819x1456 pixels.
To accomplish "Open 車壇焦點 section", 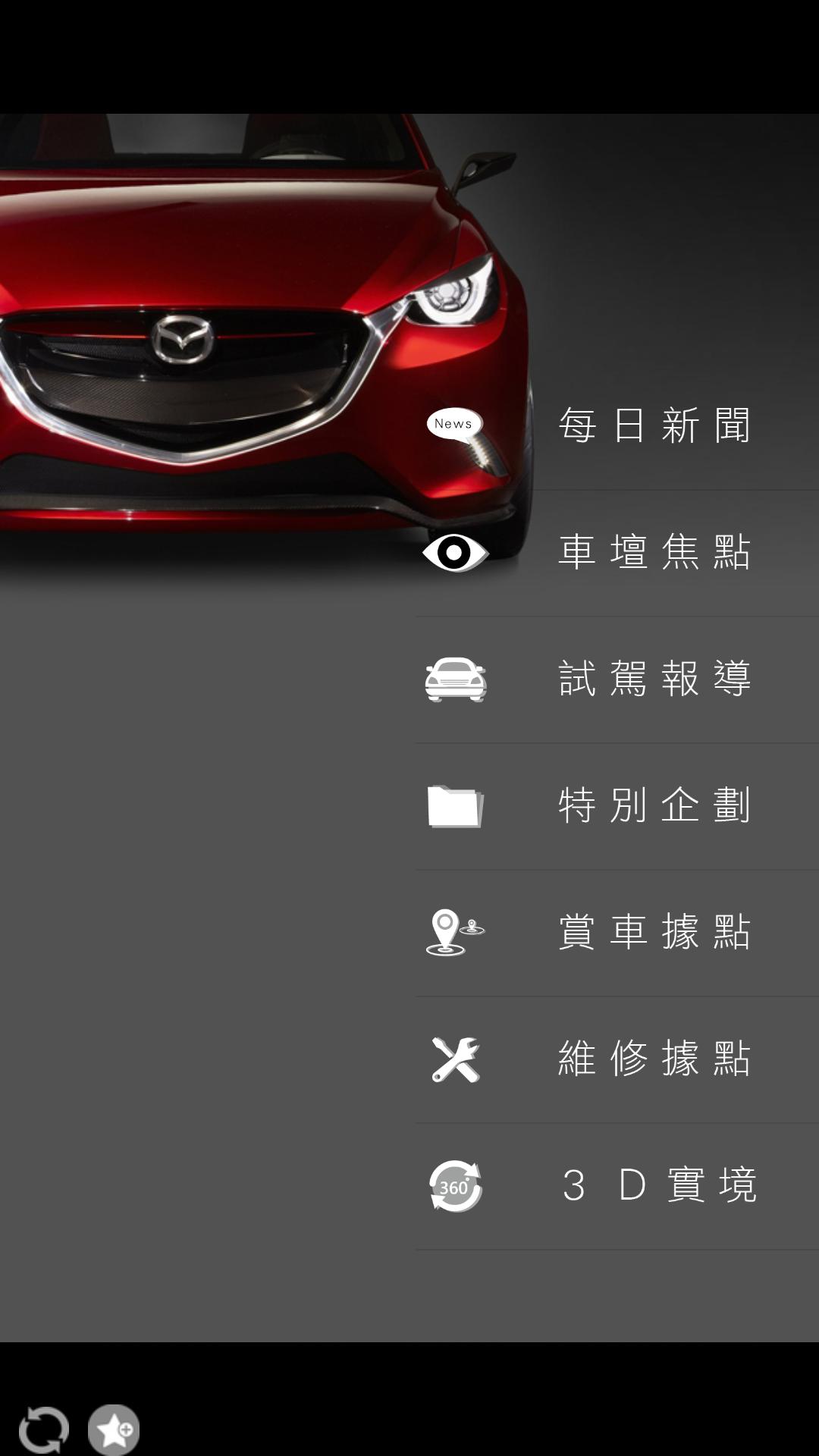I will [654, 552].
